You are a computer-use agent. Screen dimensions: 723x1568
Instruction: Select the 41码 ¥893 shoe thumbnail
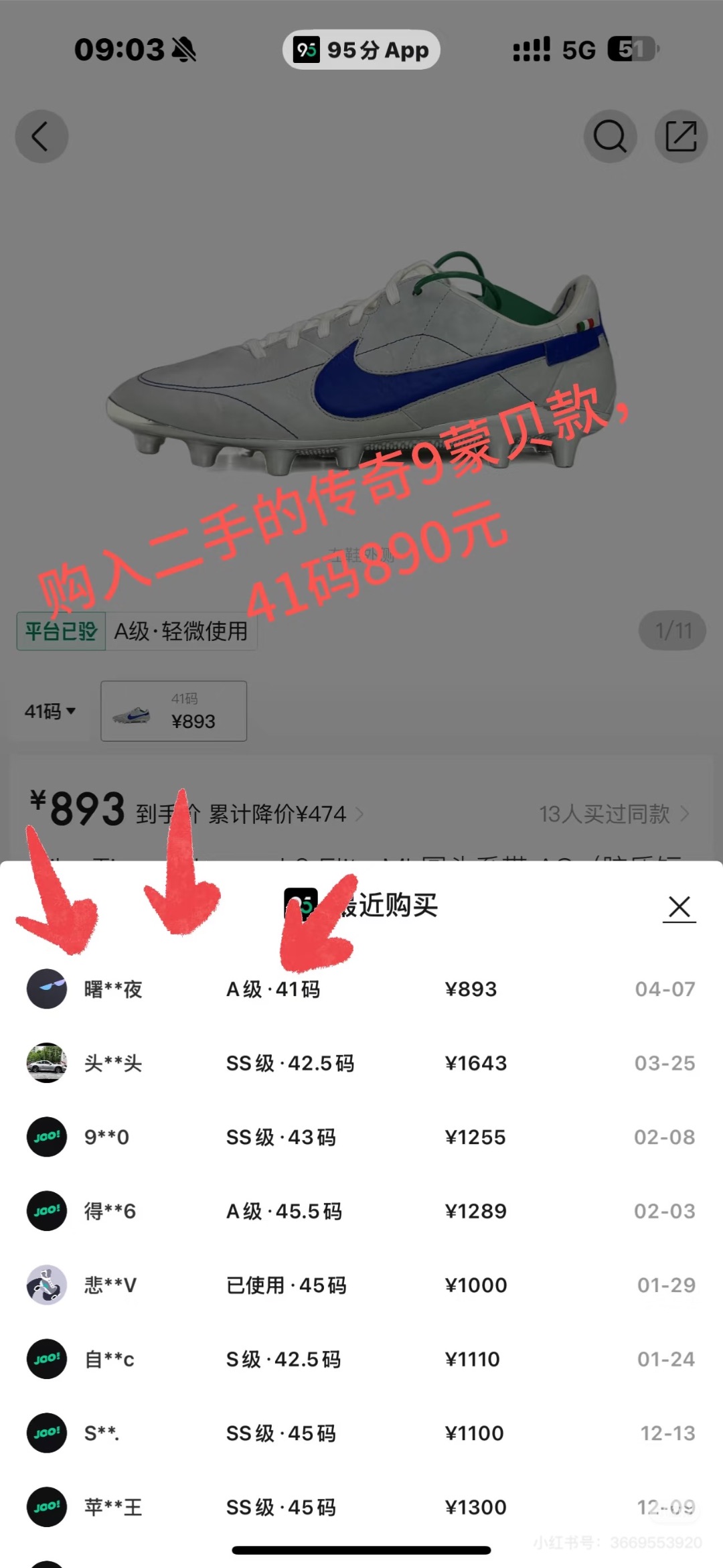tap(174, 711)
